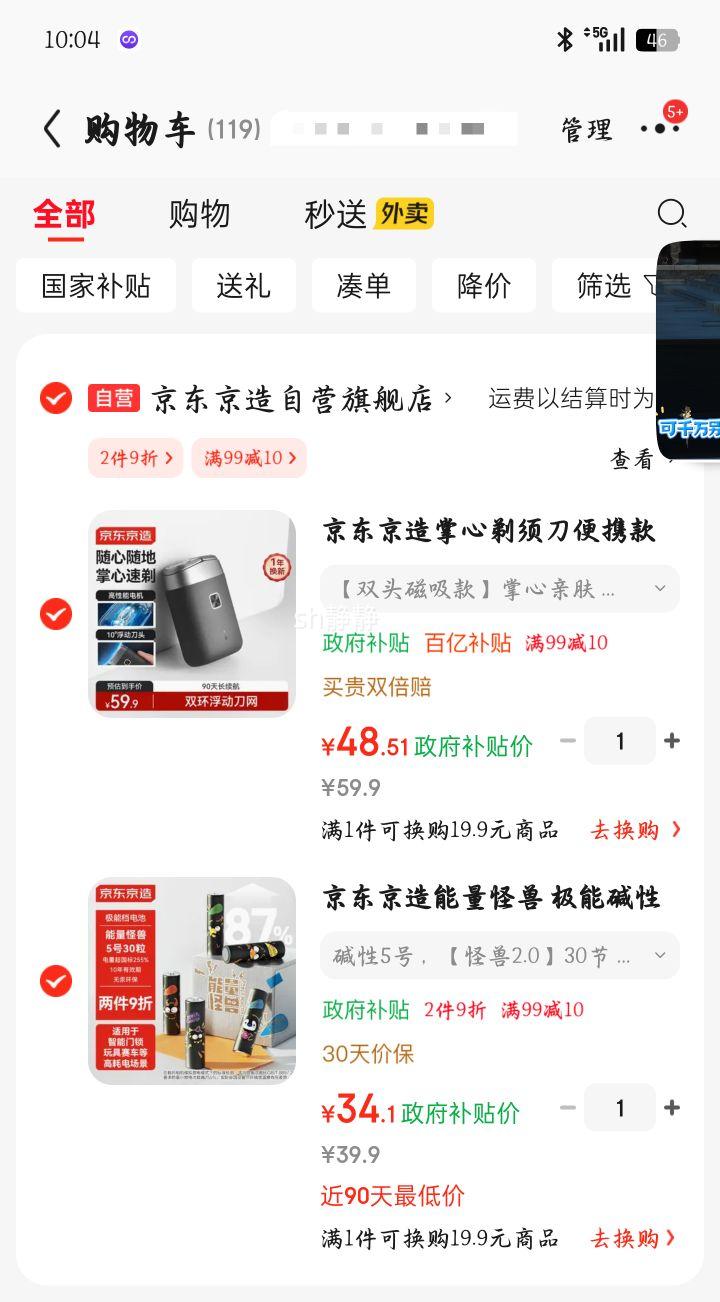Image resolution: width=720 pixels, height=1302 pixels.
Task: Switch to the 秒送 外卖 tab
Action: 369,214
